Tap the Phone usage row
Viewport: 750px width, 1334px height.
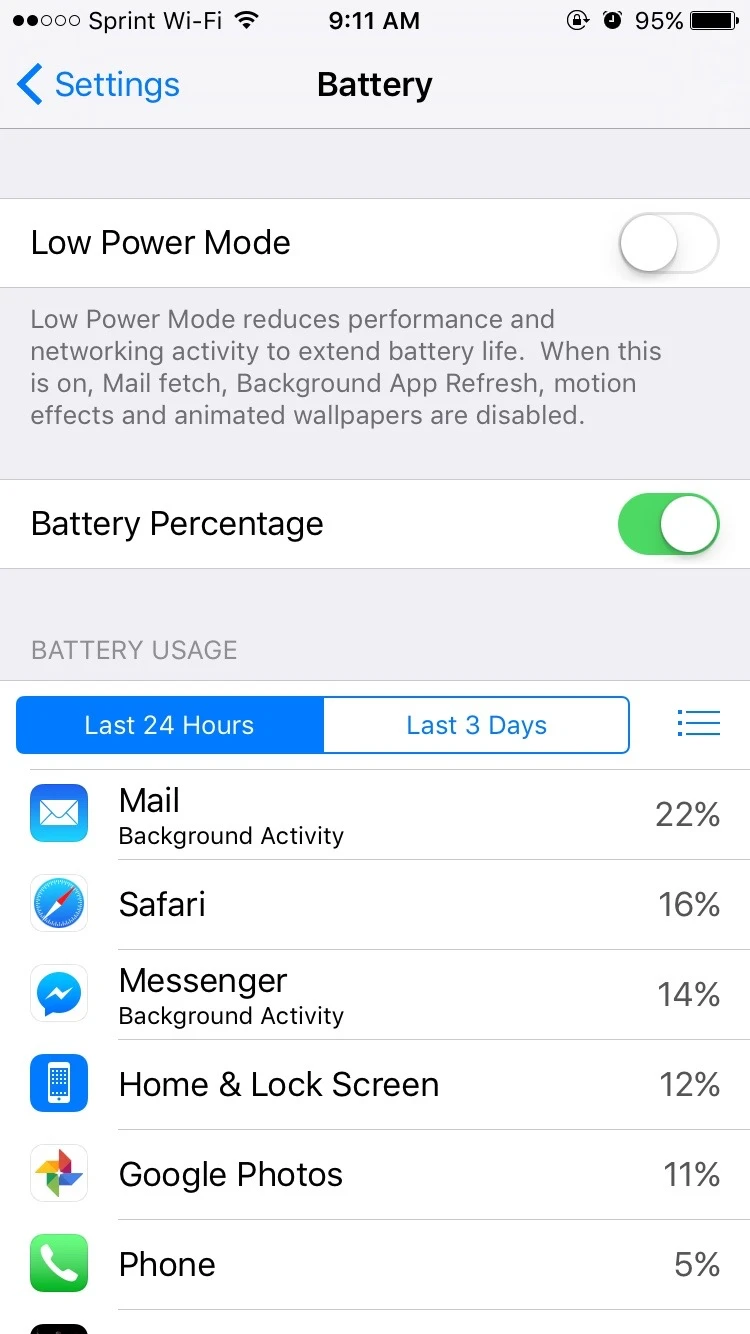[x=375, y=1265]
